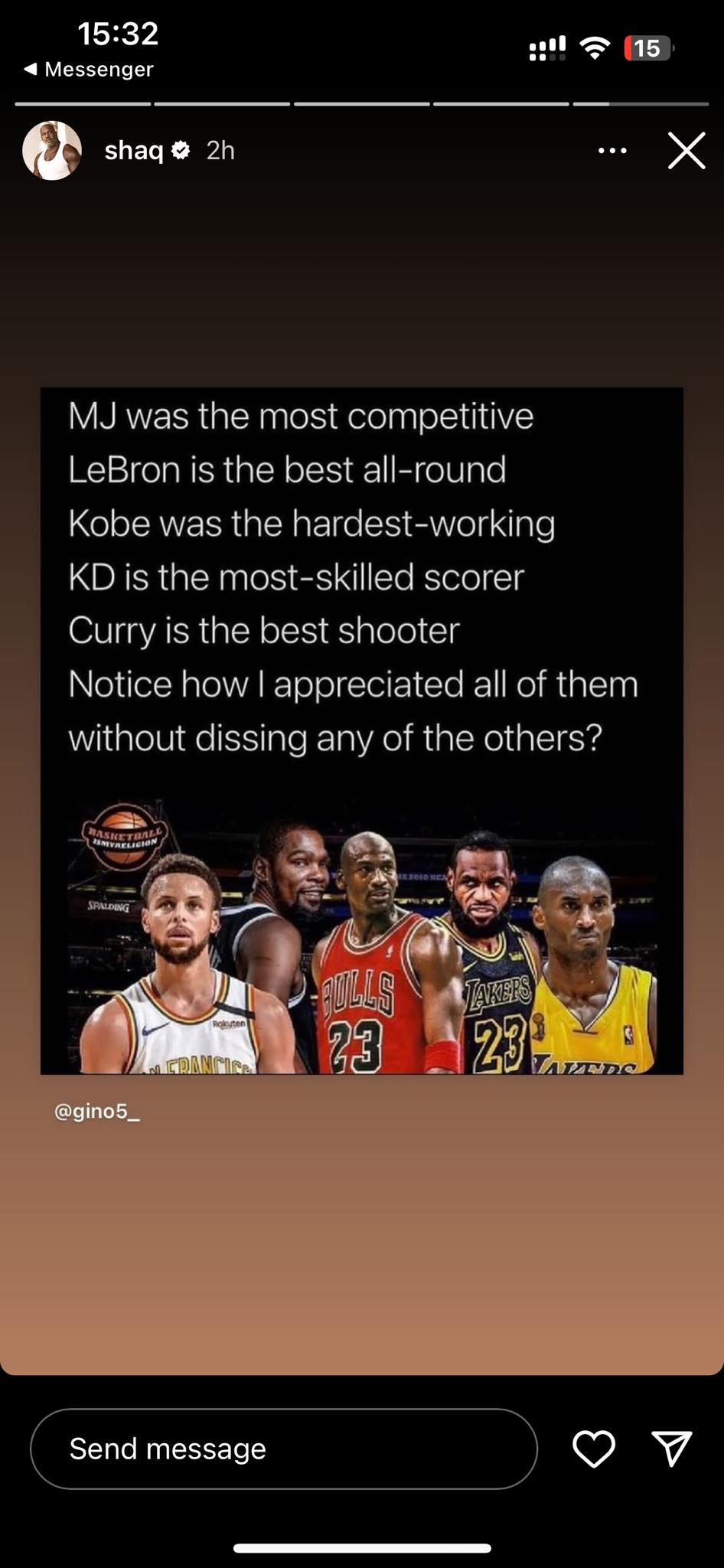Tap the 2h timestamp next to shaq

click(x=218, y=150)
